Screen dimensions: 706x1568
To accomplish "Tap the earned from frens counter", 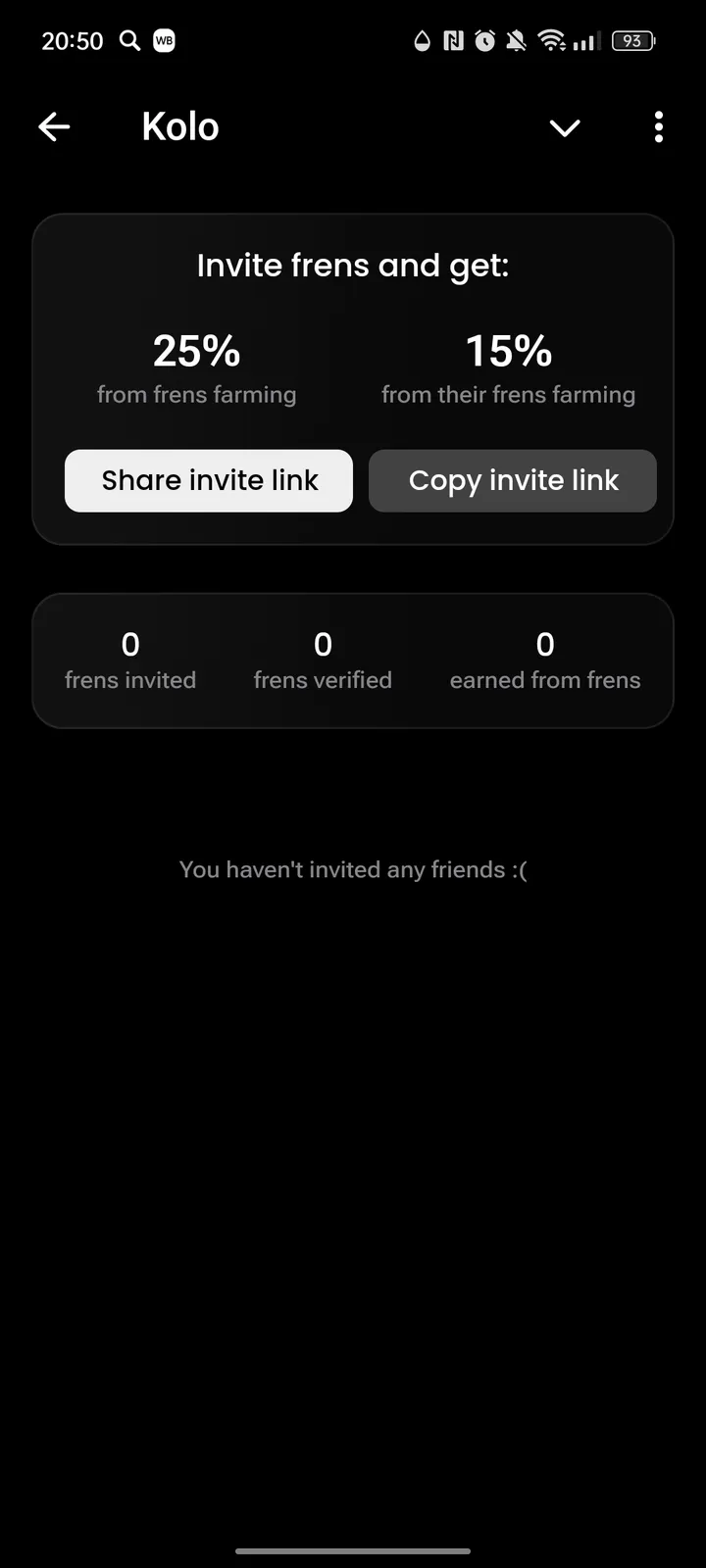I will (545, 660).
